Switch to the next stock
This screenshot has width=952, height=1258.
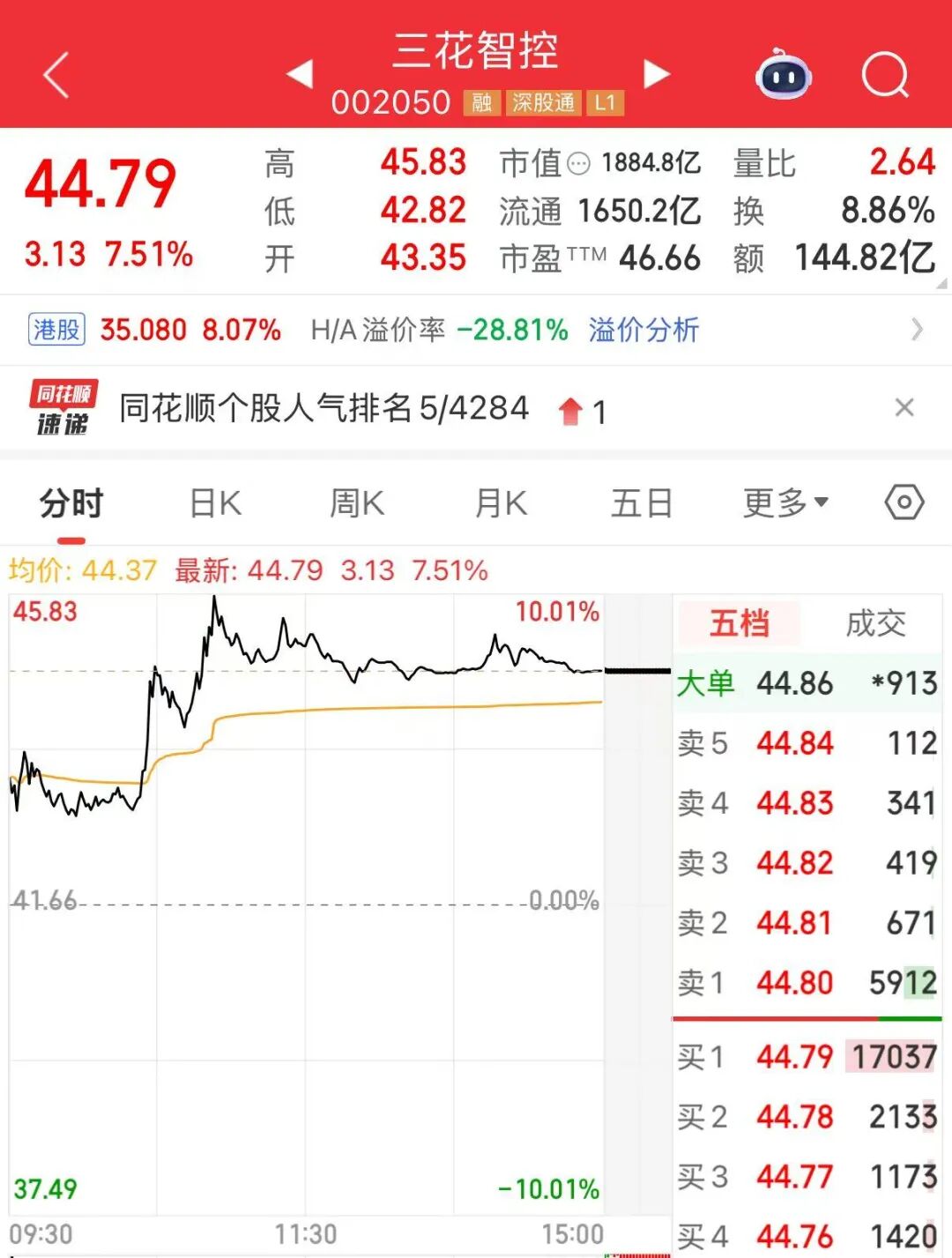point(657,74)
